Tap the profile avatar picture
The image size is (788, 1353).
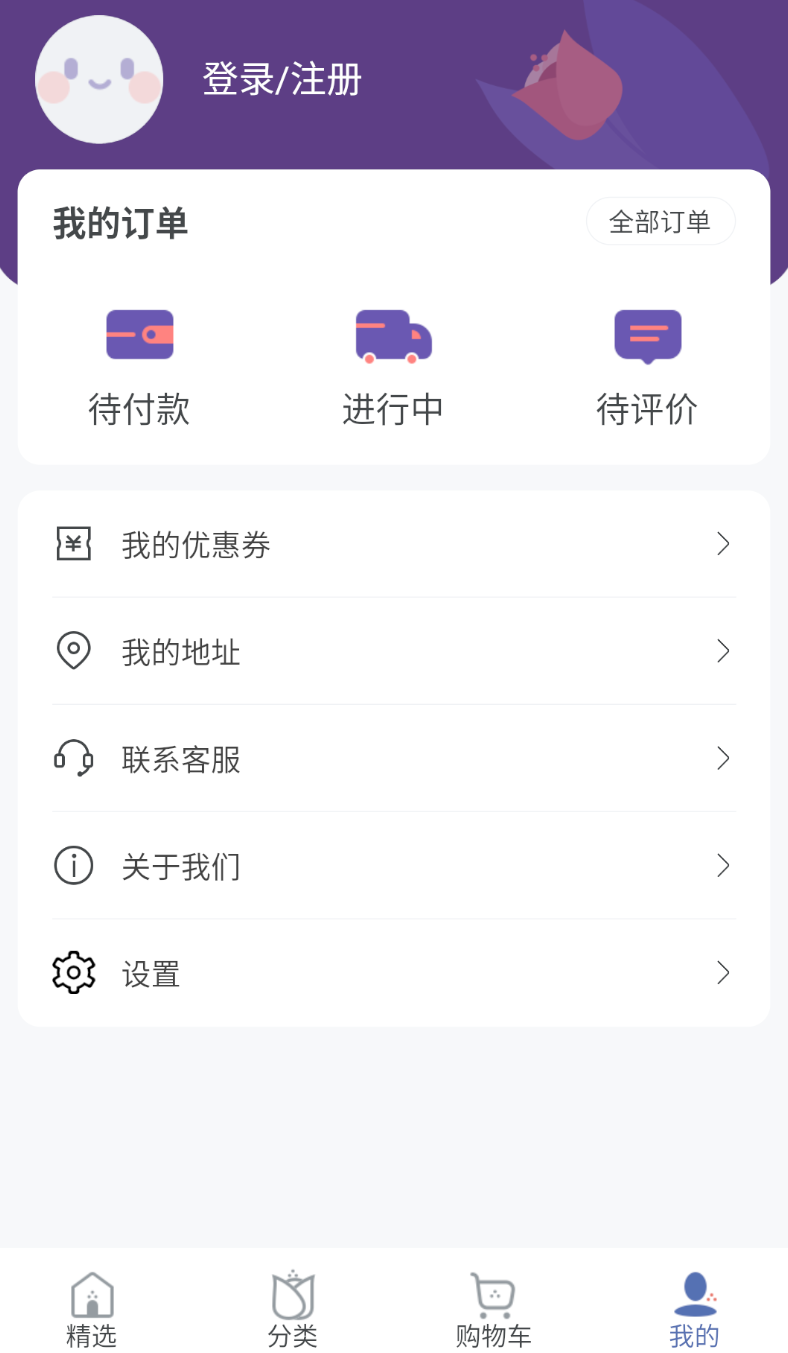tap(99, 80)
